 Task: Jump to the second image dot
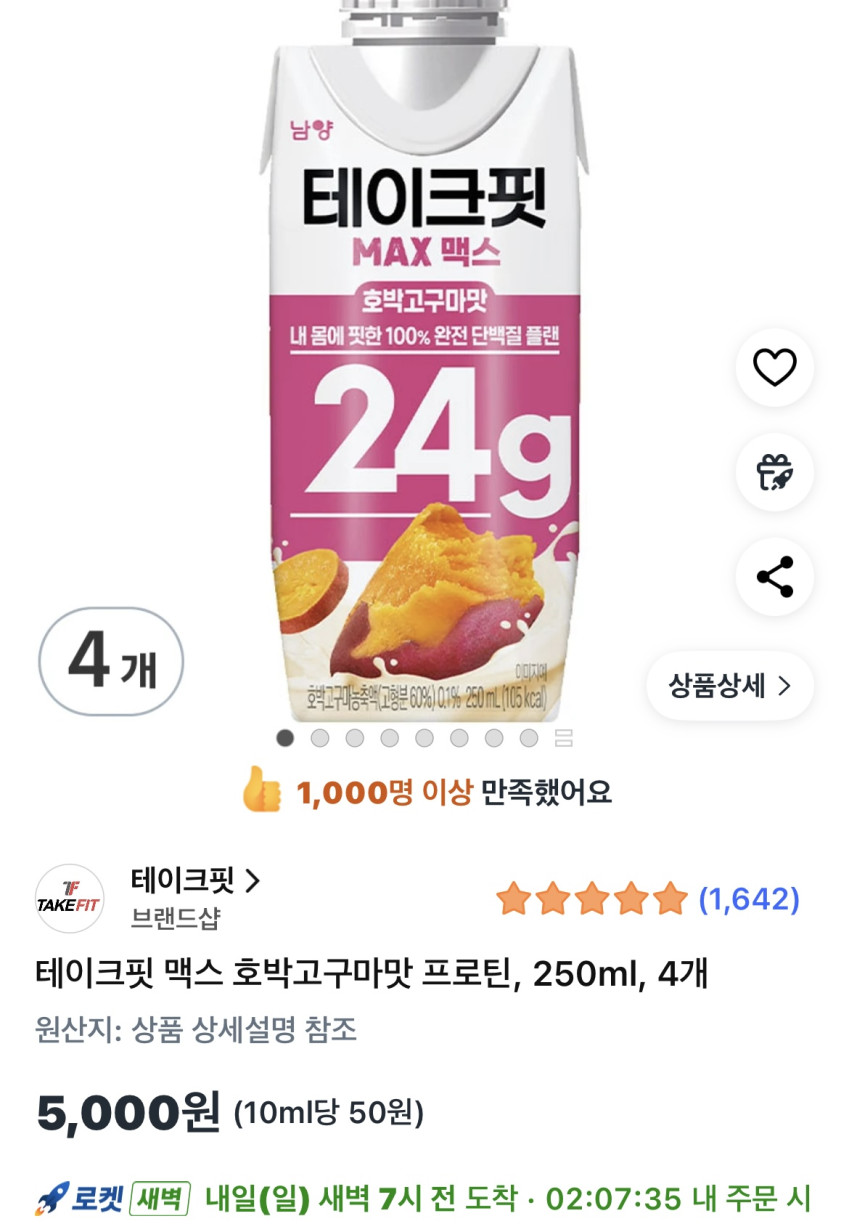tap(320, 739)
